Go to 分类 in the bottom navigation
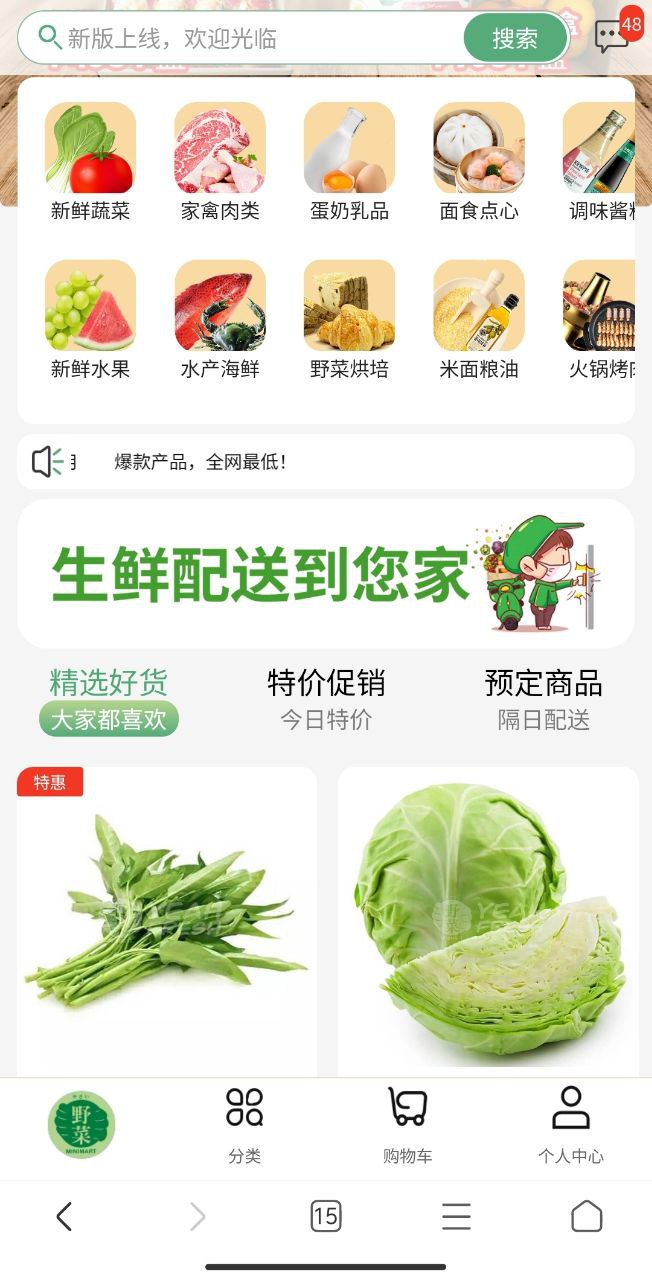652x1280 pixels. [244, 1126]
